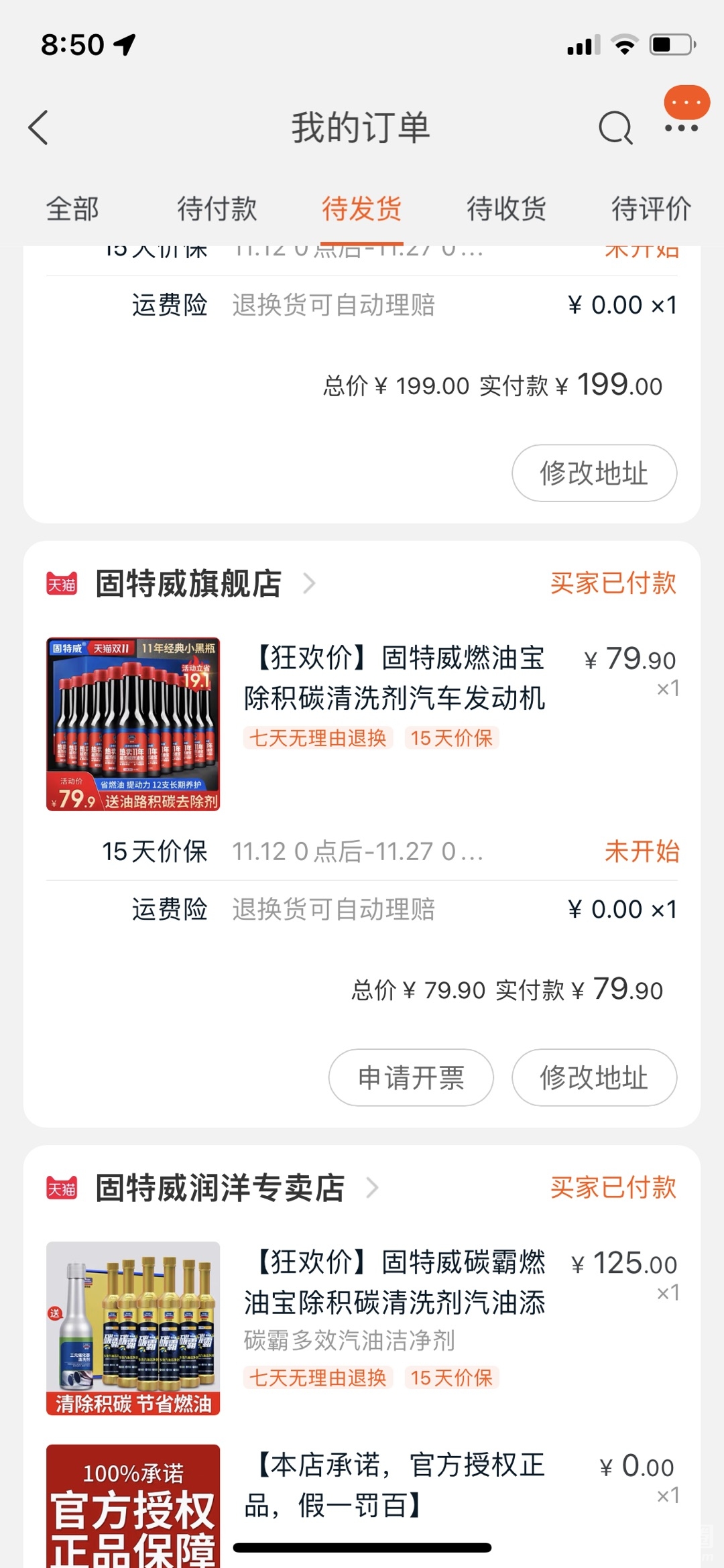This screenshot has width=724, height=1568.
Task: Open the 固特威润洋专卖店 shop page
Action: (x=220, y=1188)
